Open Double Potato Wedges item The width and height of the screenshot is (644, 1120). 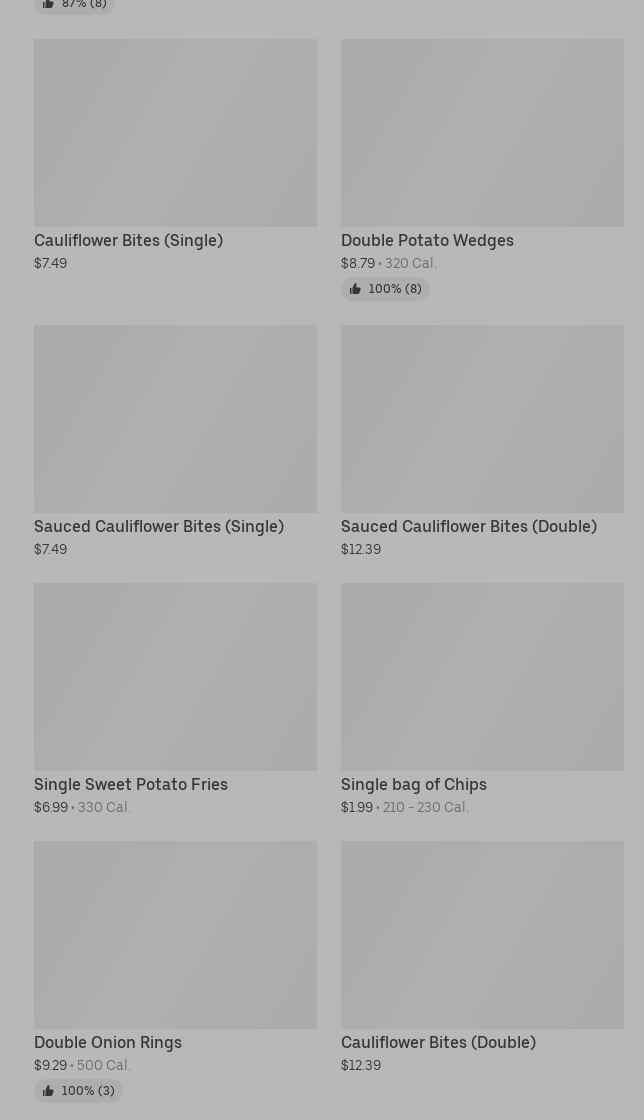482,169
